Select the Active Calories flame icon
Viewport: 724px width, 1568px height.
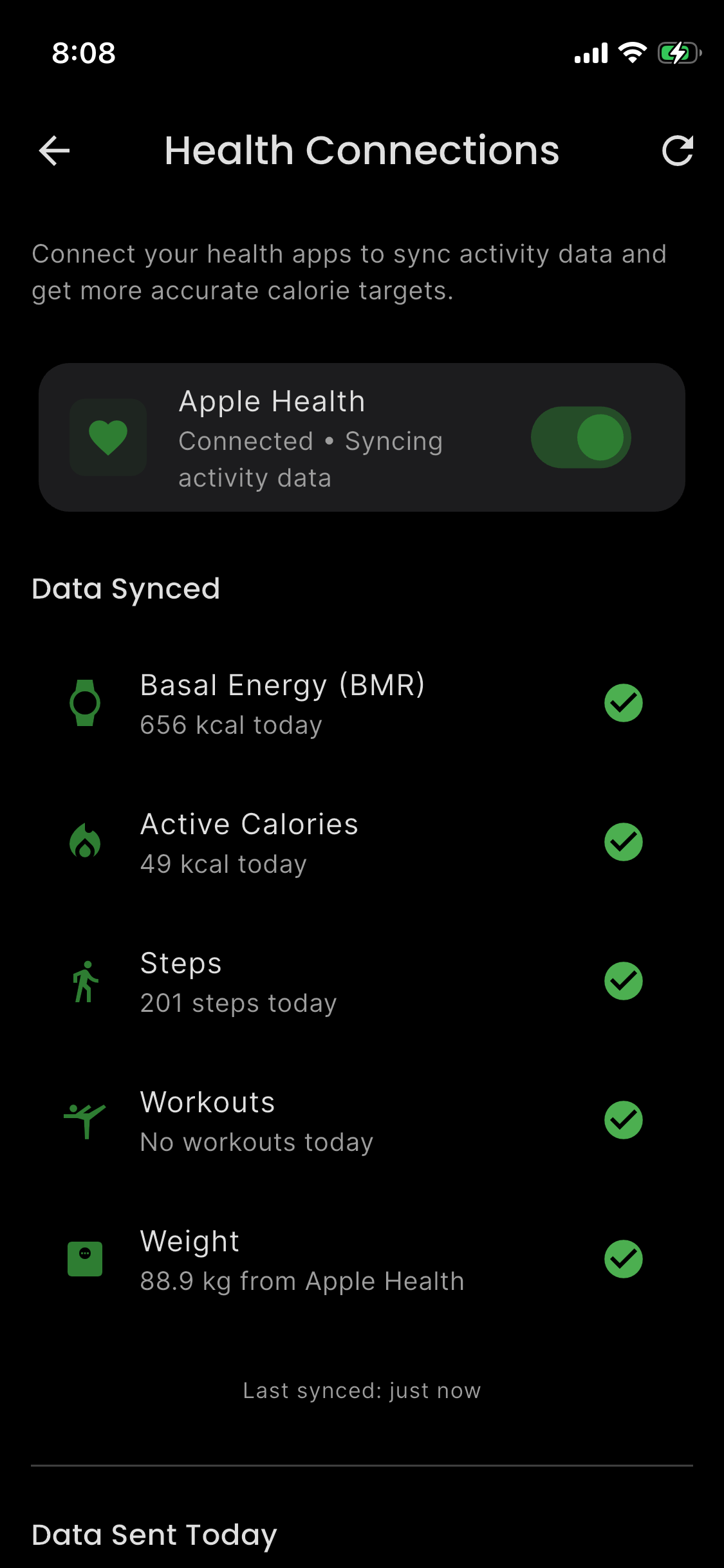click(x=85, y=842)
